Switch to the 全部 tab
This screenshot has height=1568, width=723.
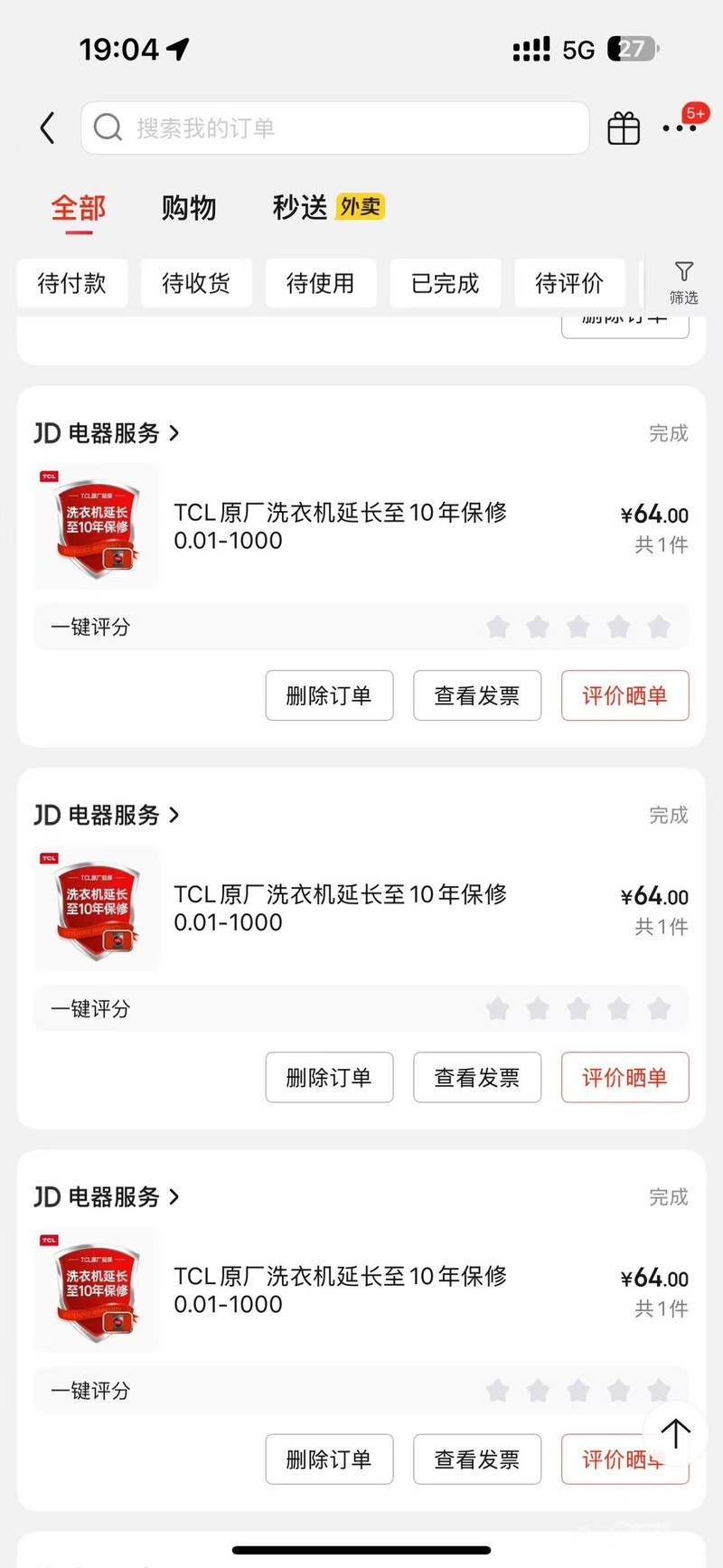[x=78, y=208]
